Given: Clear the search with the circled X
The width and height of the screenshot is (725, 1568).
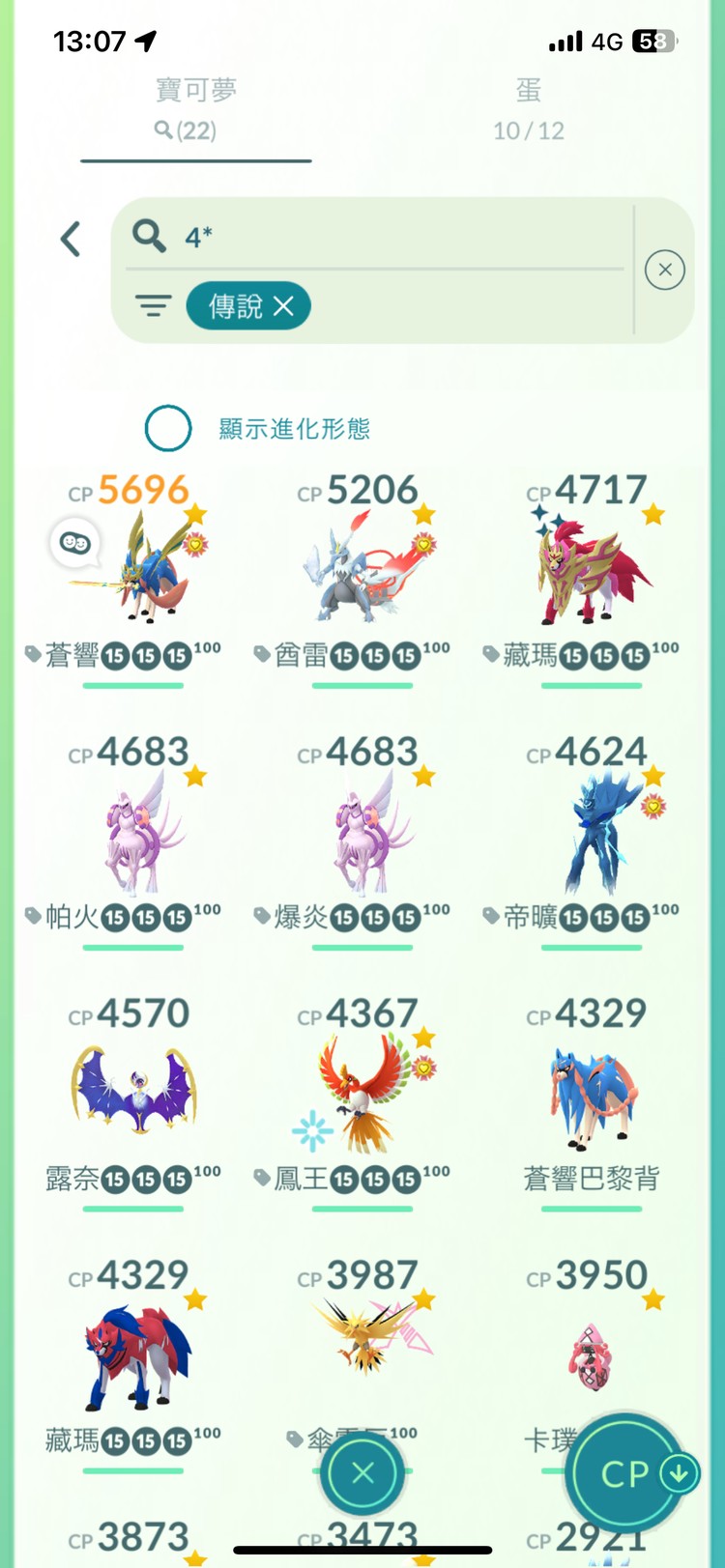Looking at the screenshot, I should (x=665, y=270).
